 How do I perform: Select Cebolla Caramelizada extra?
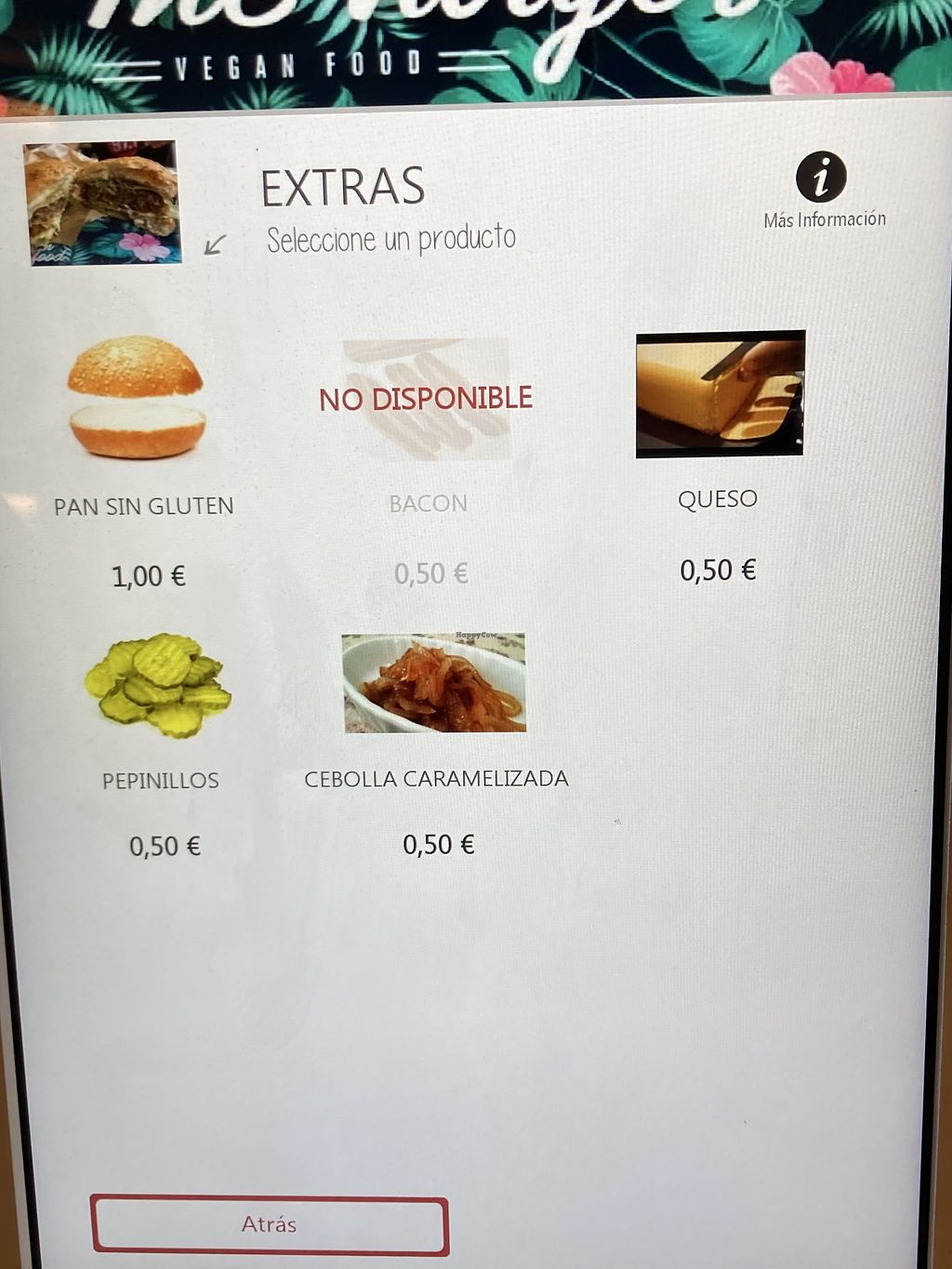434,684
